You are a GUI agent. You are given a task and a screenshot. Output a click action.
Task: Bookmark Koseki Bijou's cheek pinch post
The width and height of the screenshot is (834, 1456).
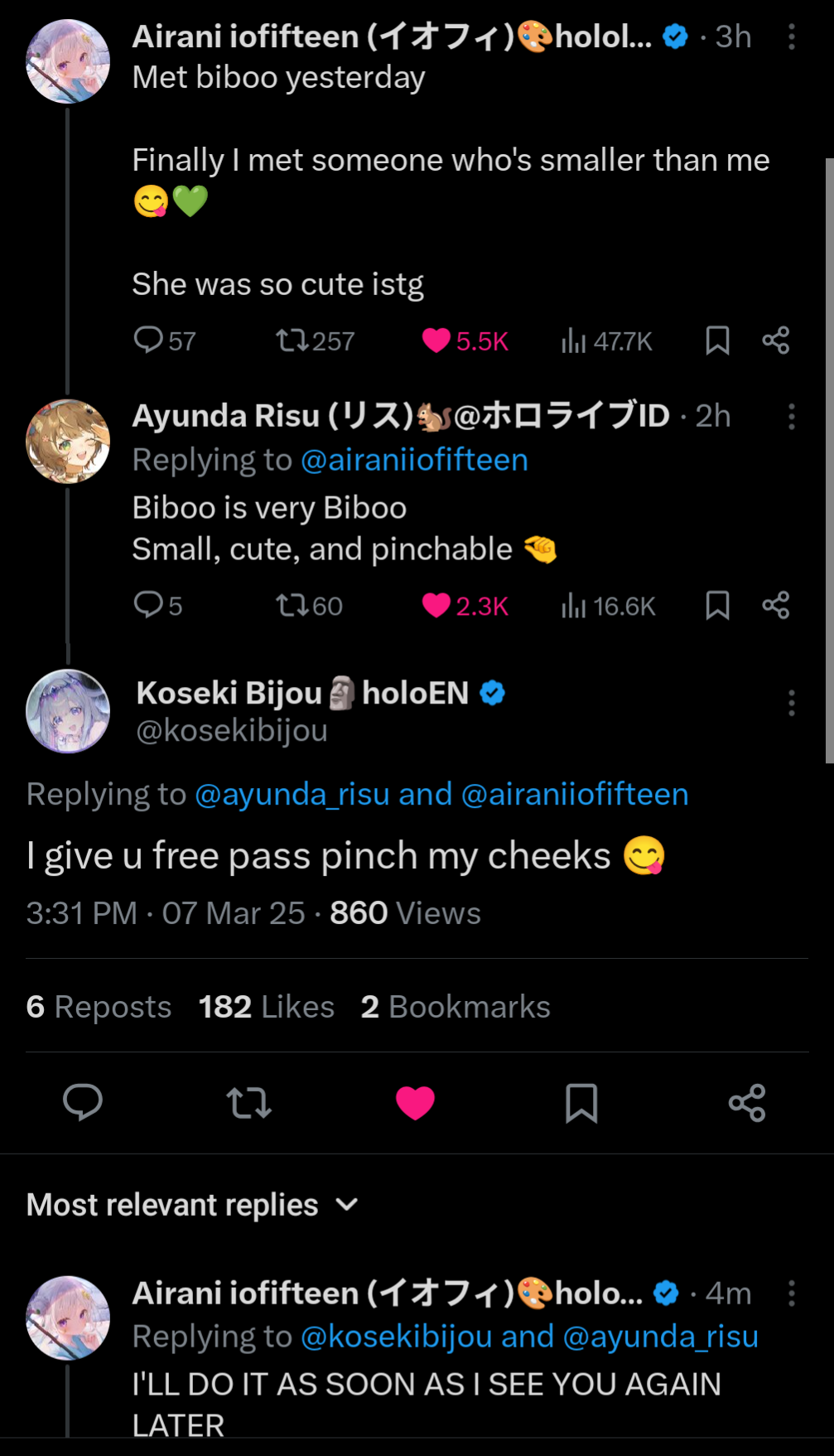(x=581, y=1103)
